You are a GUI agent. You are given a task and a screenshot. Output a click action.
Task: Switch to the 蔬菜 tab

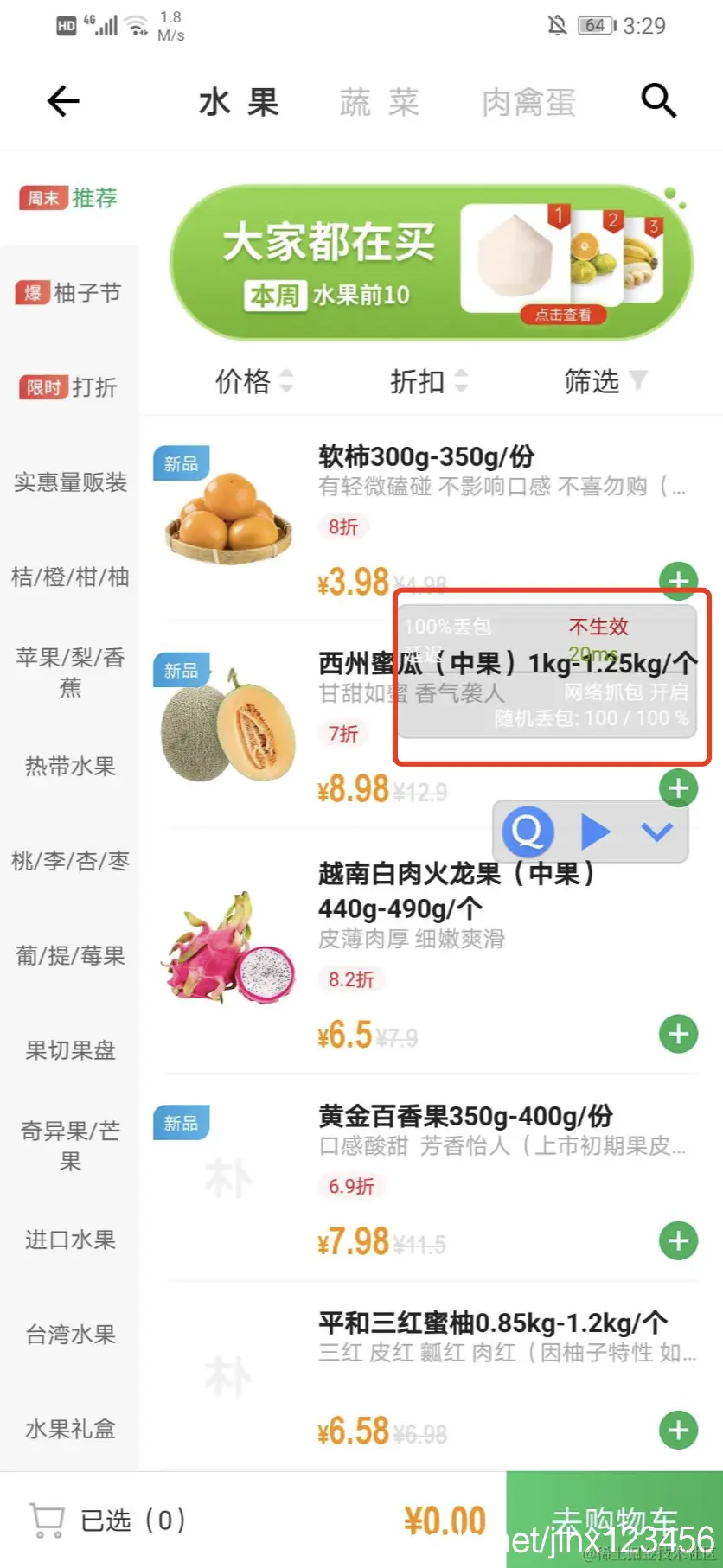tap(379, 103)
